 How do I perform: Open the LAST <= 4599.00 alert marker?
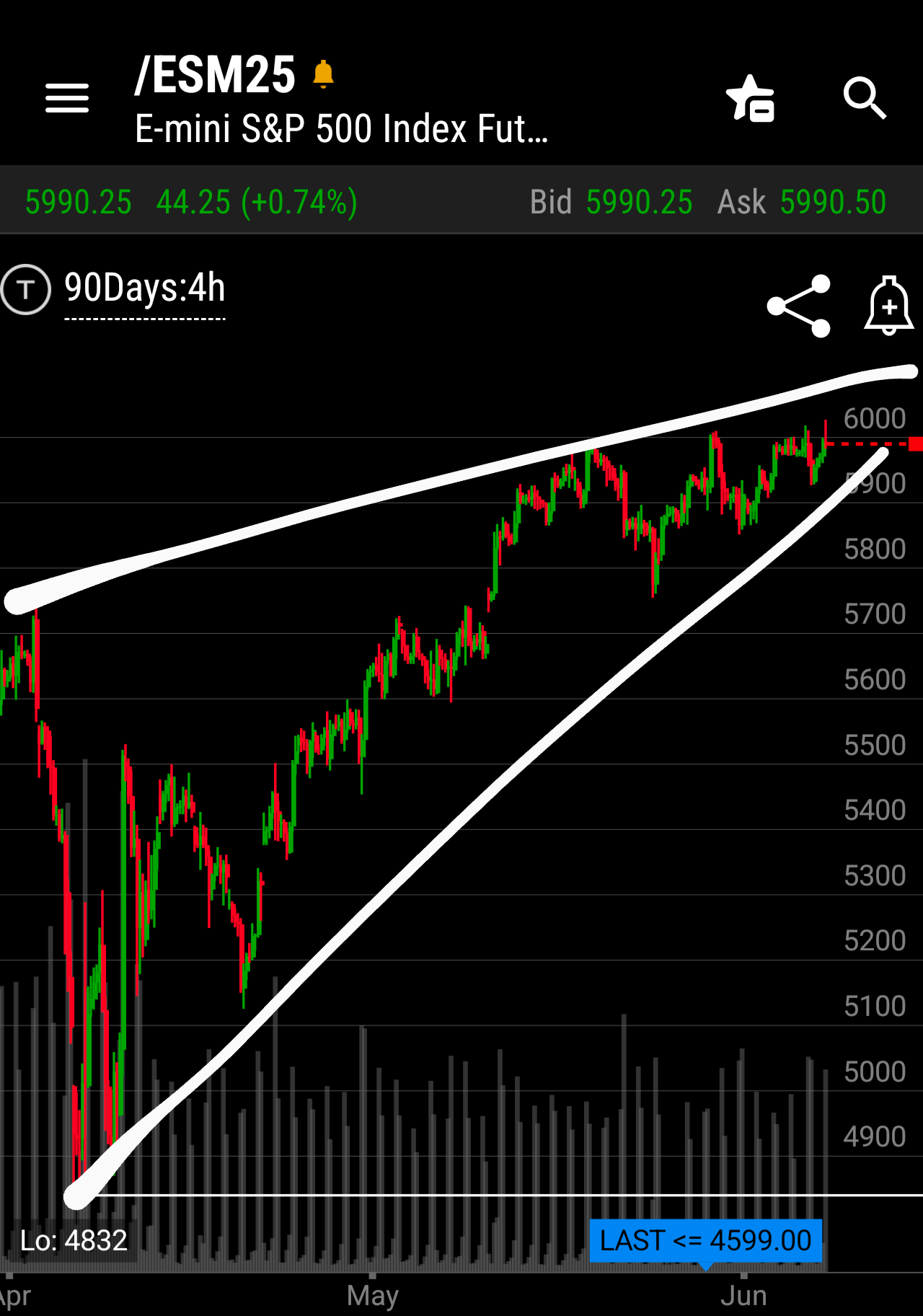tap(705, 1241)
